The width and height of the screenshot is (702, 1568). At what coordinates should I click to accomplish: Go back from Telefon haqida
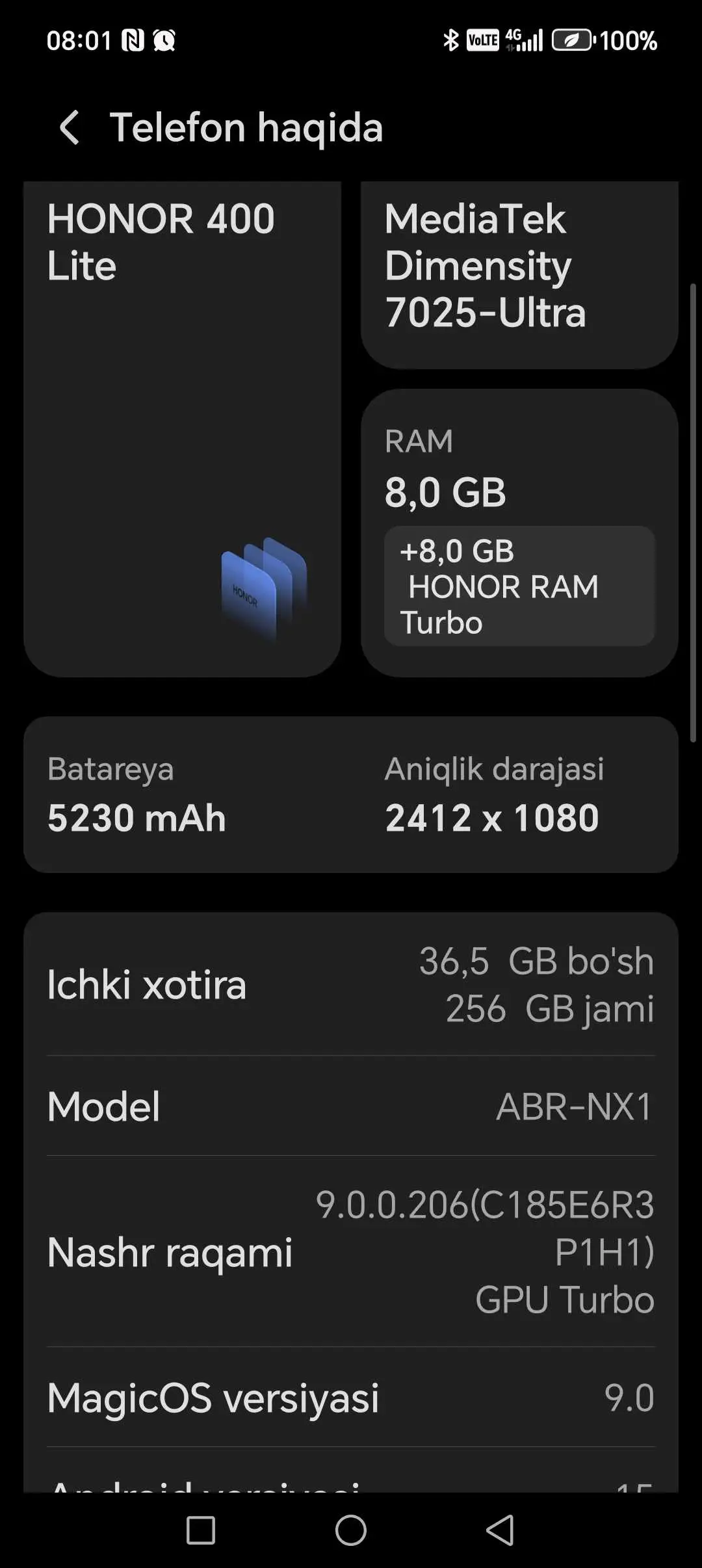pos(70,127)
